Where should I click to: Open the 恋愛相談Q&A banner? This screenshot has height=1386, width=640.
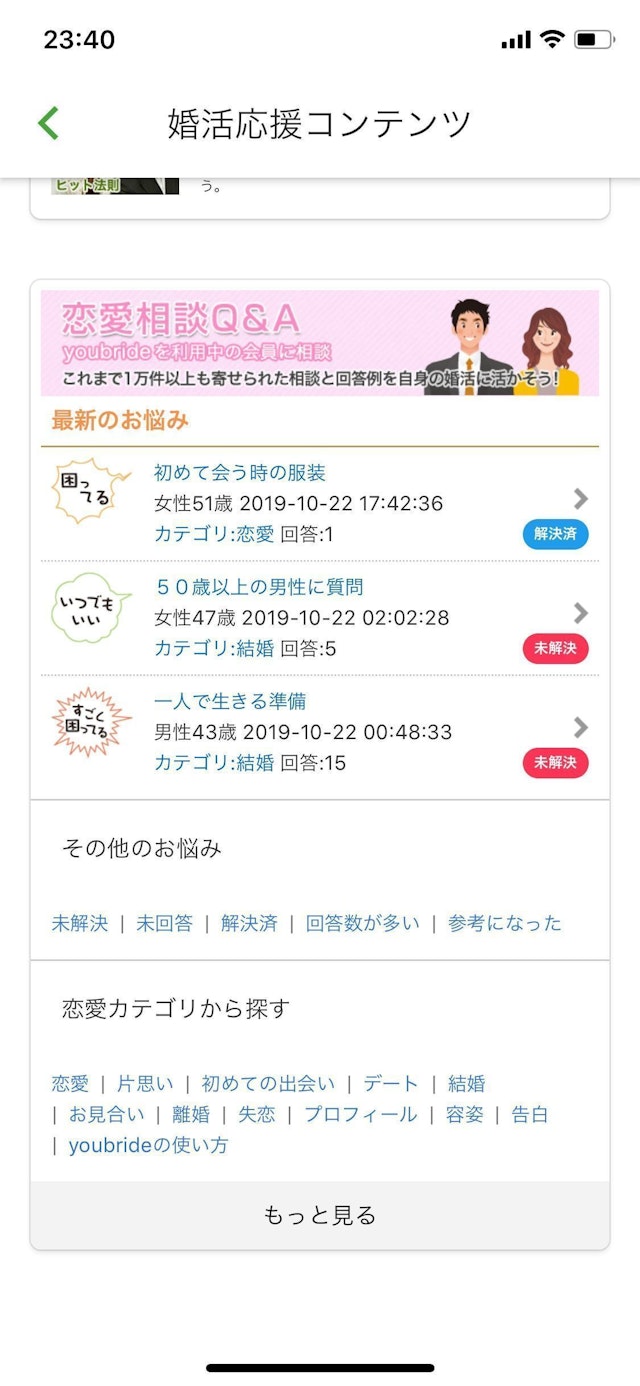point(320,343)
